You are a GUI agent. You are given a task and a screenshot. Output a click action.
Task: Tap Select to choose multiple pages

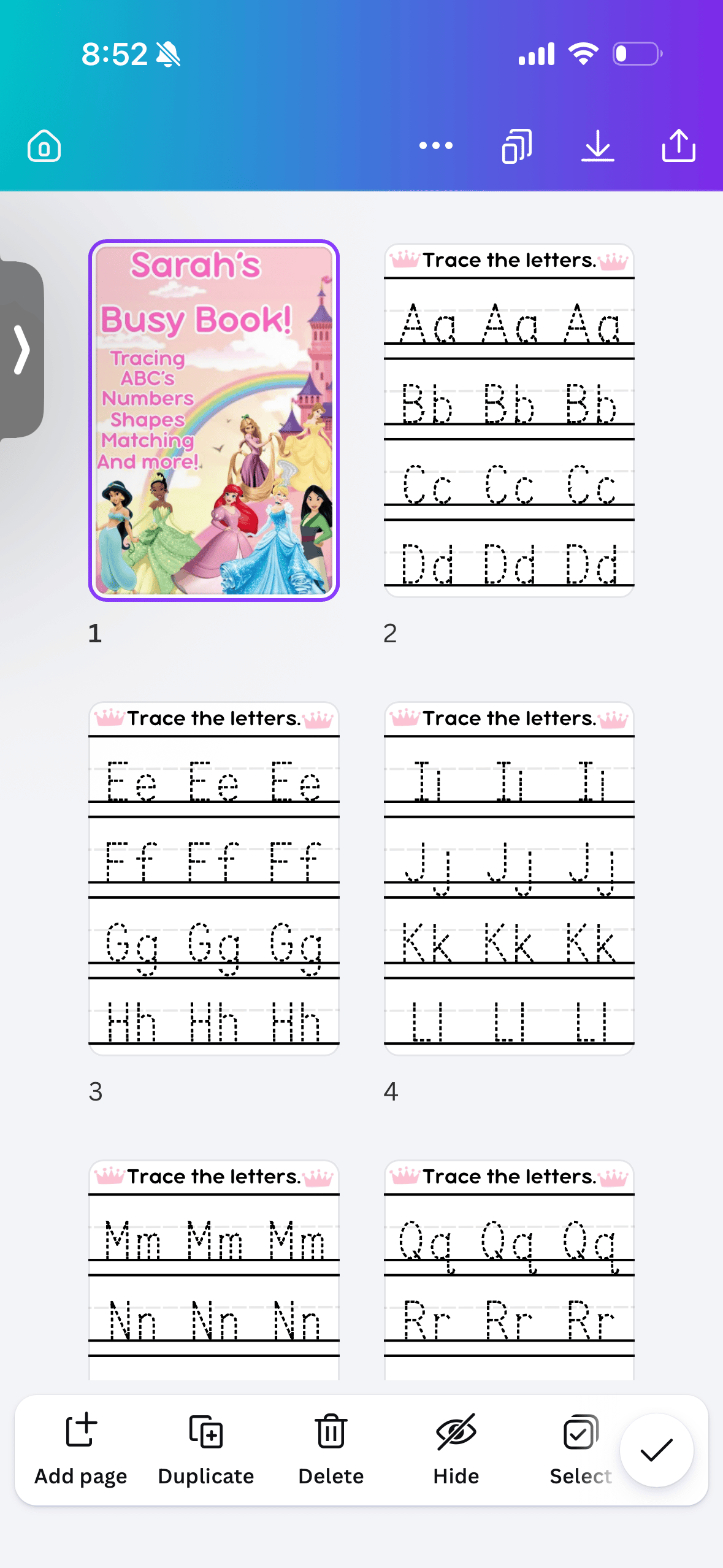(x=581, y=1450)
